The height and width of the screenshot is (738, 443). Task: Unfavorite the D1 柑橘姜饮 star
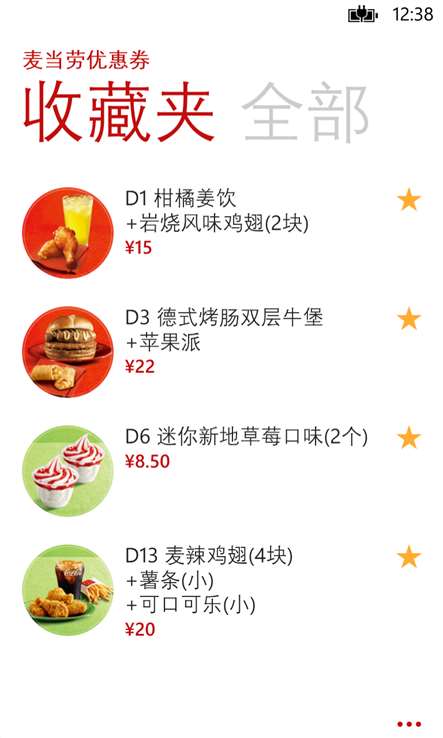tap(409, 200)
